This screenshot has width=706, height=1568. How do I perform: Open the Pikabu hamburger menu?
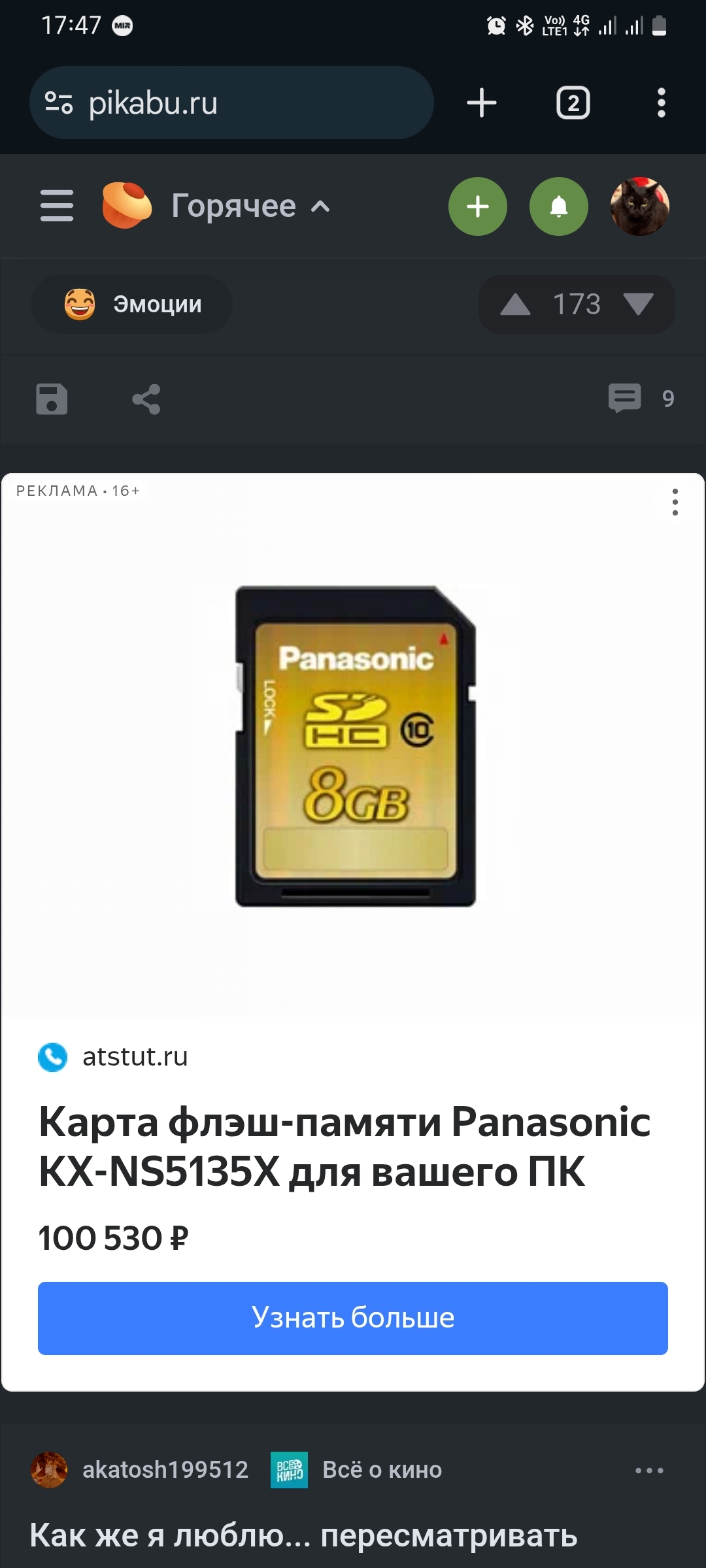[x=57, y=206]
